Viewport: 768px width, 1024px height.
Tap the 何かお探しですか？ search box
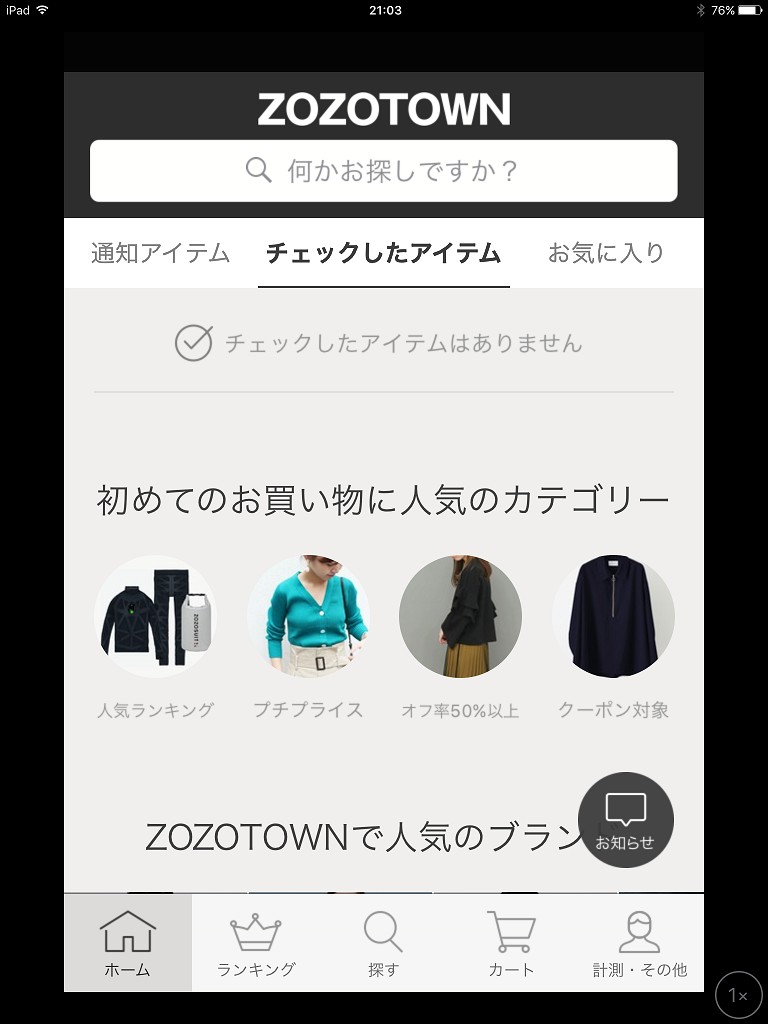coord(384,171)
